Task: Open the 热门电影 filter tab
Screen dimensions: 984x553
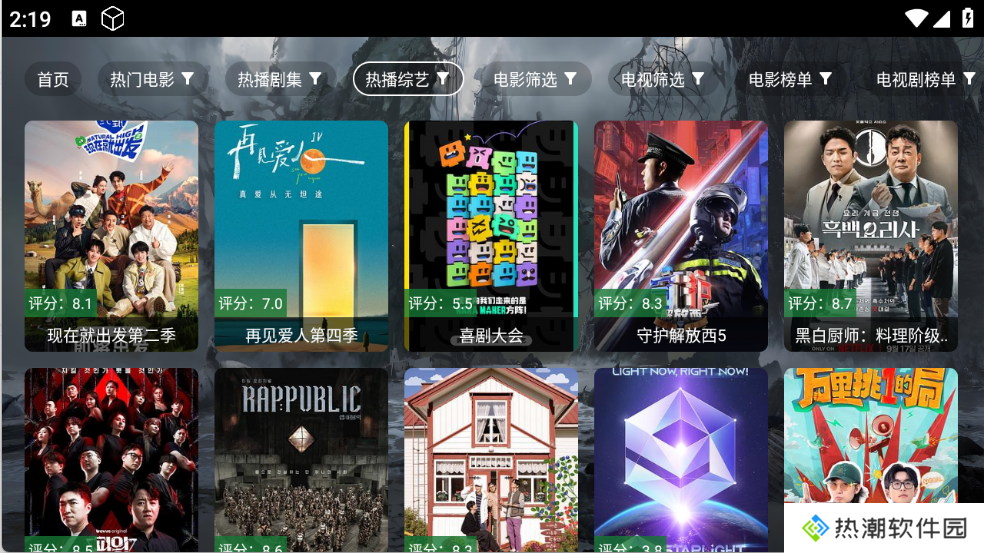Action: point(152,79)
